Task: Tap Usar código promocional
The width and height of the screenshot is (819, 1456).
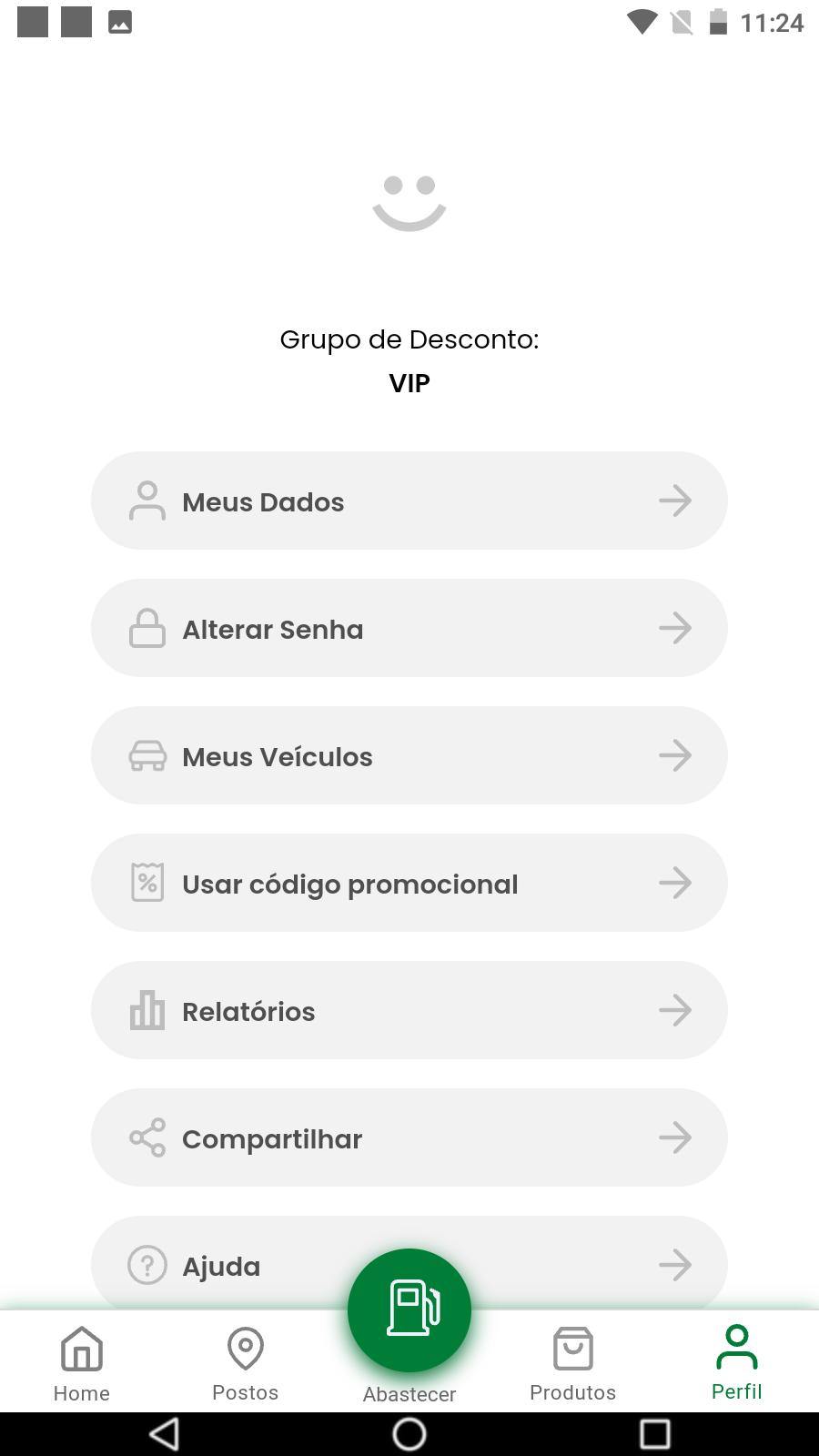Action: click(x=409, y=883)
